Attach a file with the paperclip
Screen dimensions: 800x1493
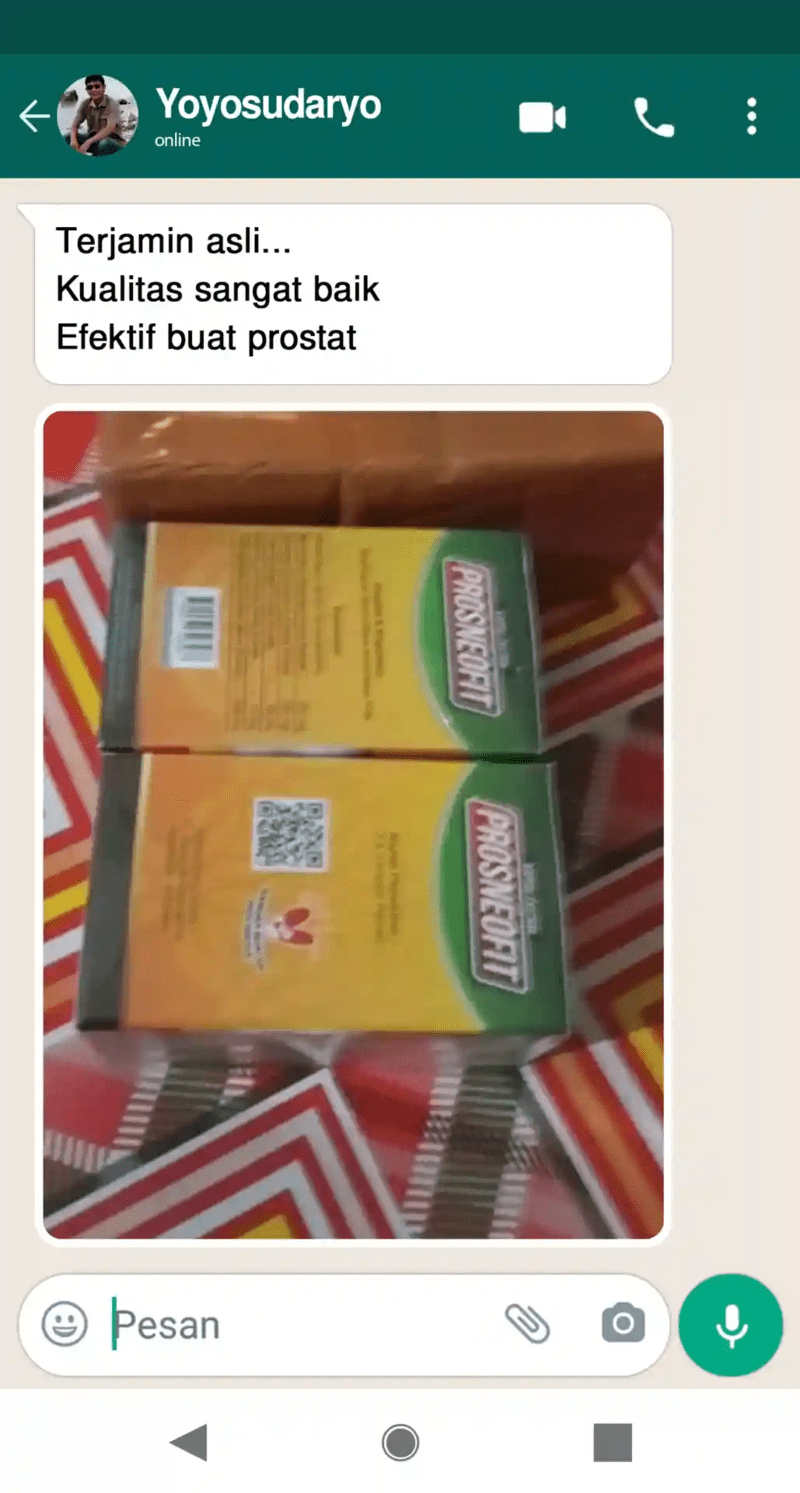(527, 1324)
